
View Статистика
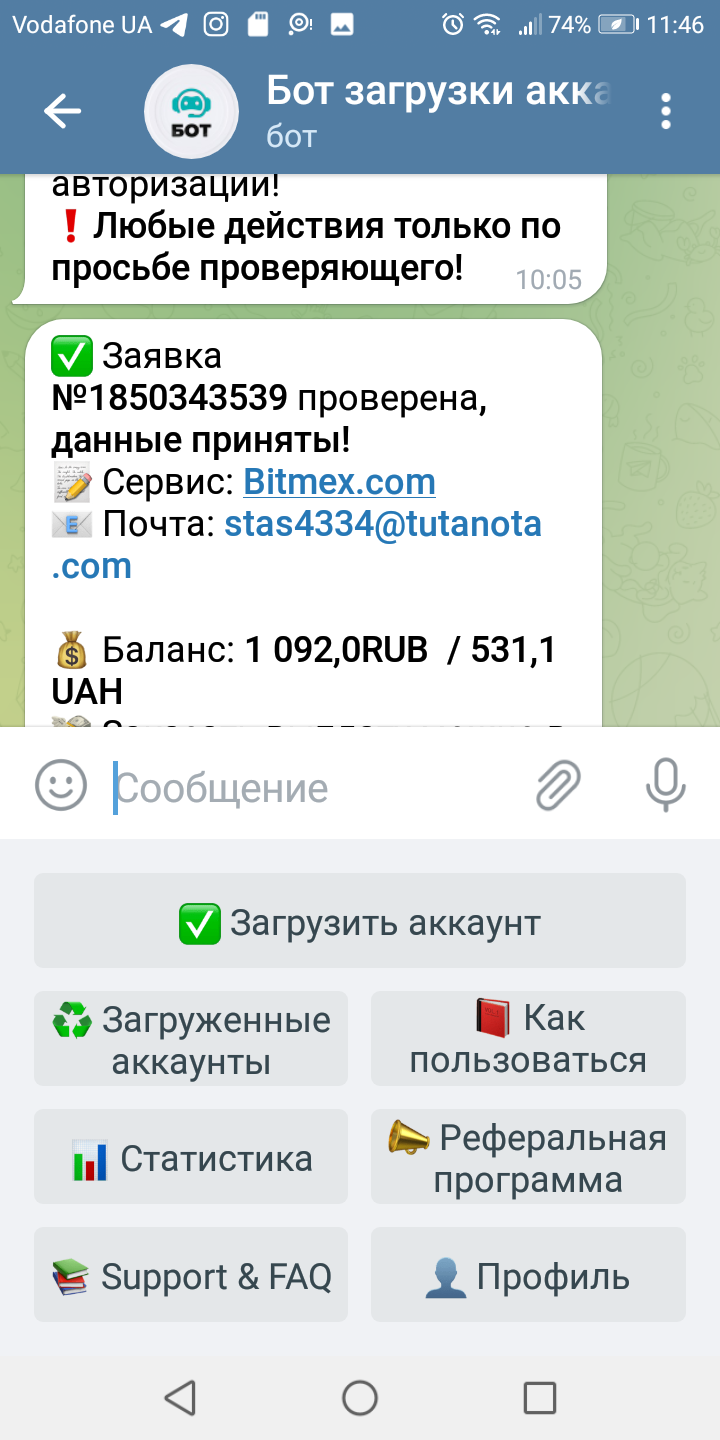pyautogui.click(x=191, y=1157)
